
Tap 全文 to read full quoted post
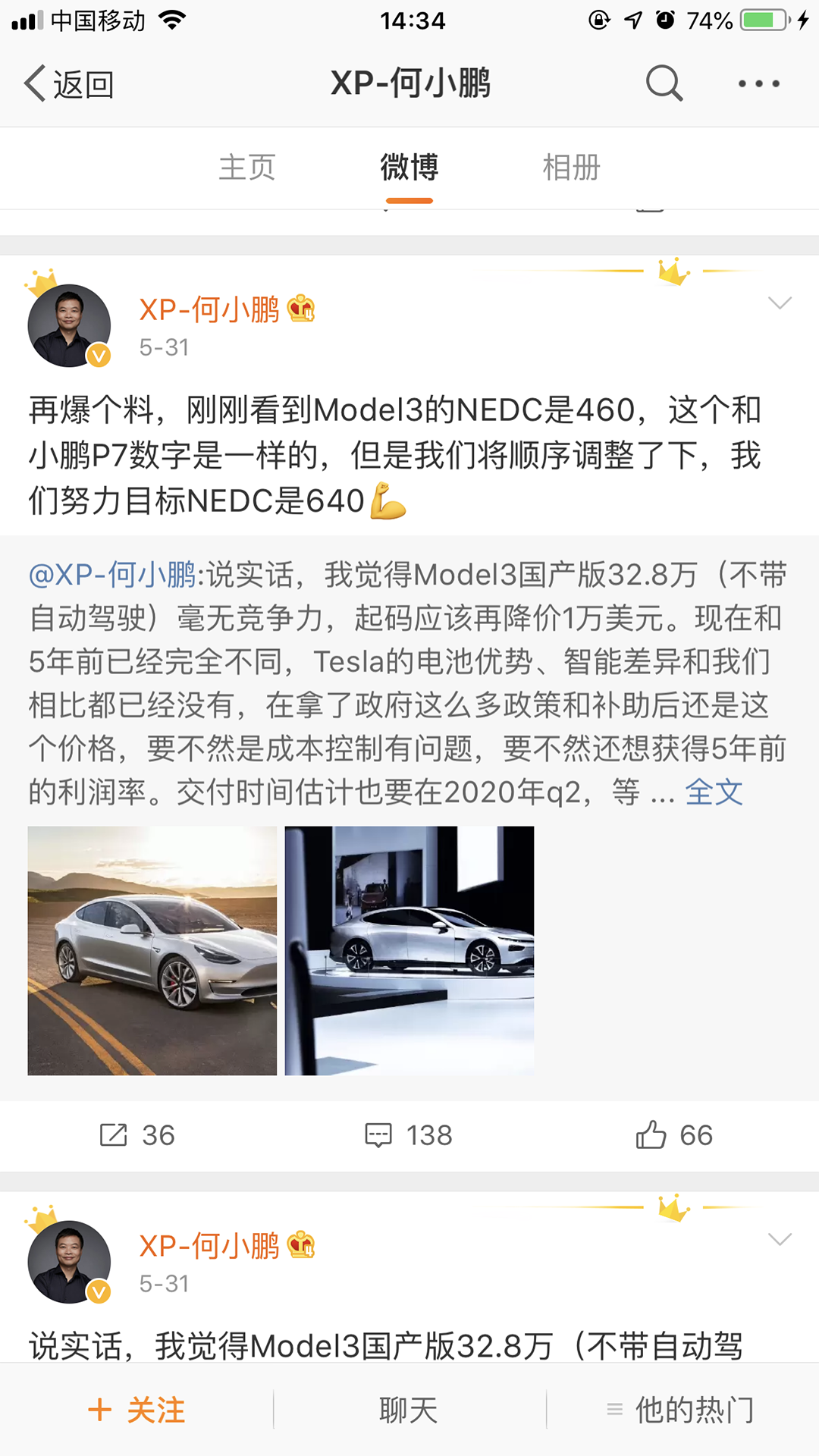[714, 792]
